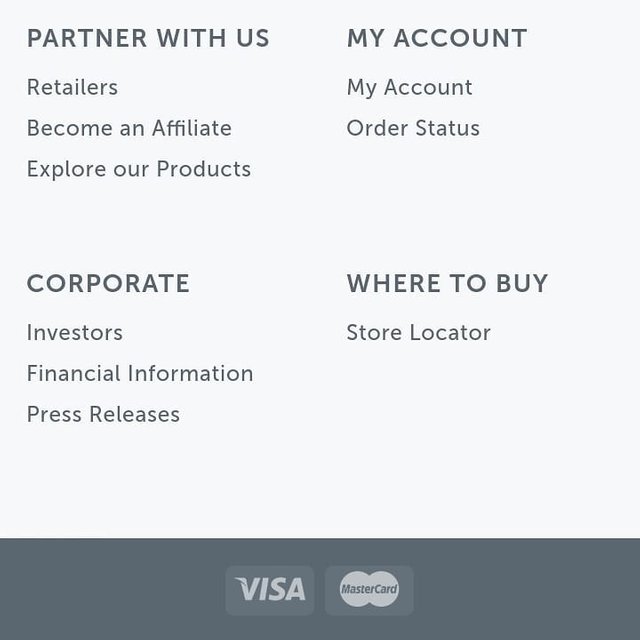View Press Releases

pyautogui.click(x=103, y=415)
